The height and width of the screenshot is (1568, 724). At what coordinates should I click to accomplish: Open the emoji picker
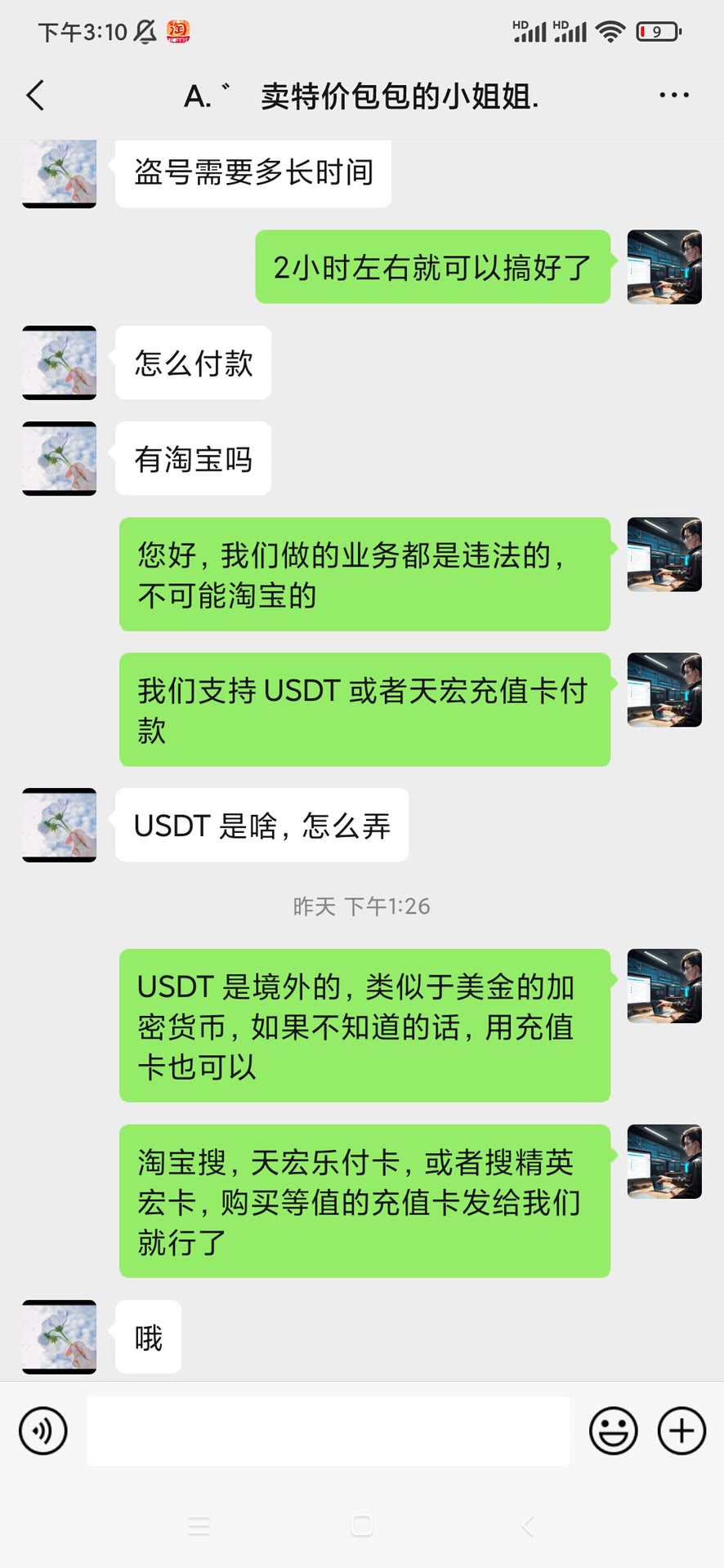pyautogui.click(x=613, y=1431)
